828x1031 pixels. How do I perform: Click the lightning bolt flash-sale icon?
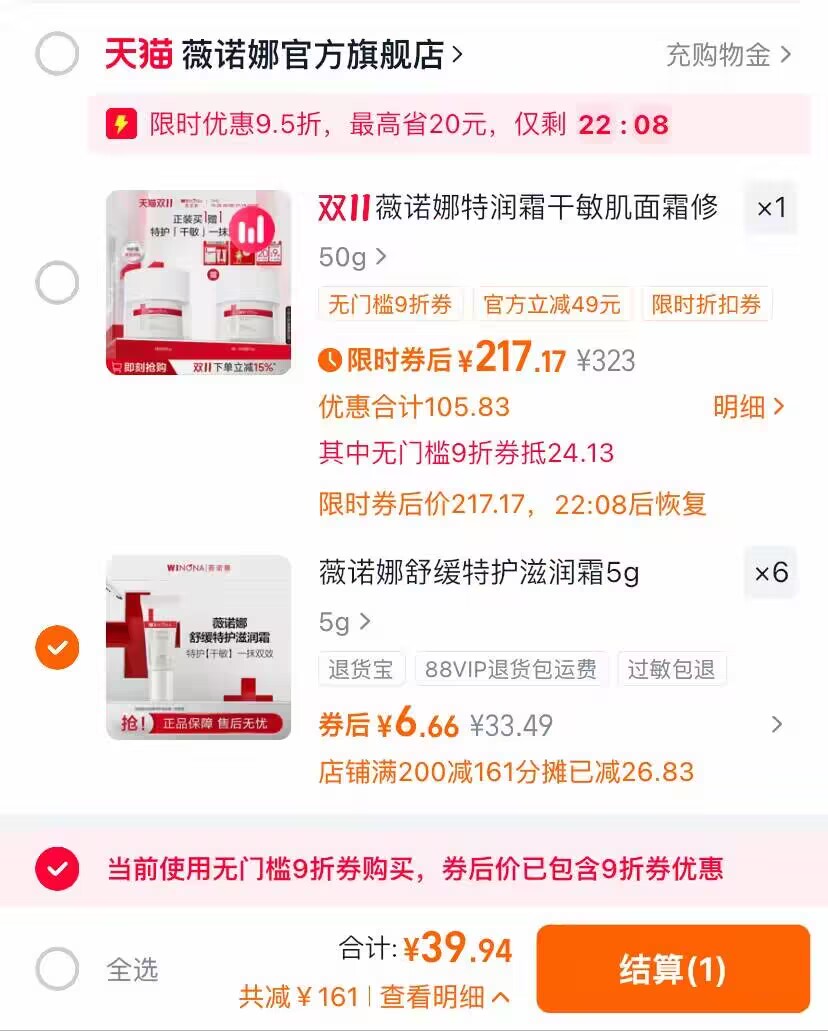tap(123, 122)
